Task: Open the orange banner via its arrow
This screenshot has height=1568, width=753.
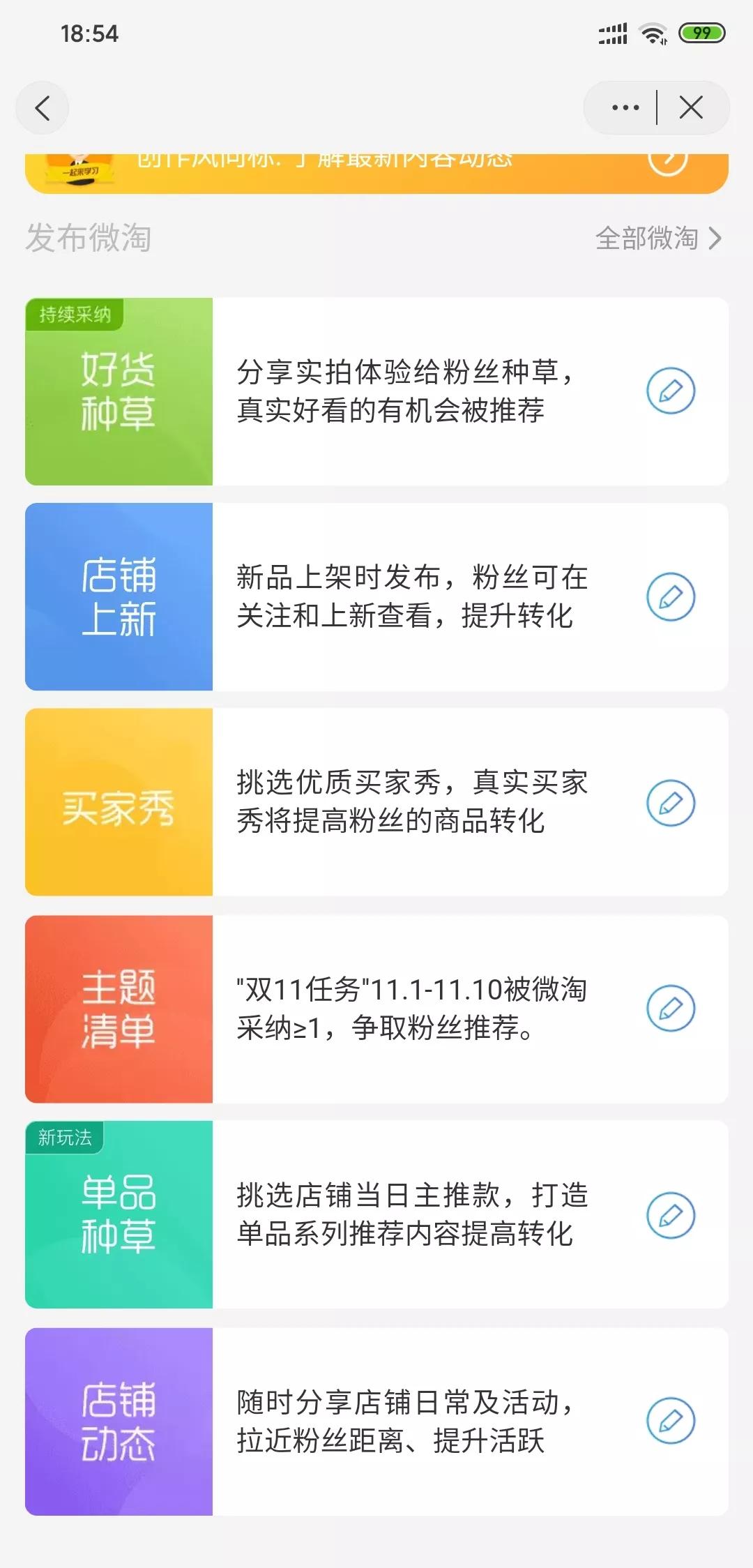Action: pyautogui.click(x=668, y=159)
